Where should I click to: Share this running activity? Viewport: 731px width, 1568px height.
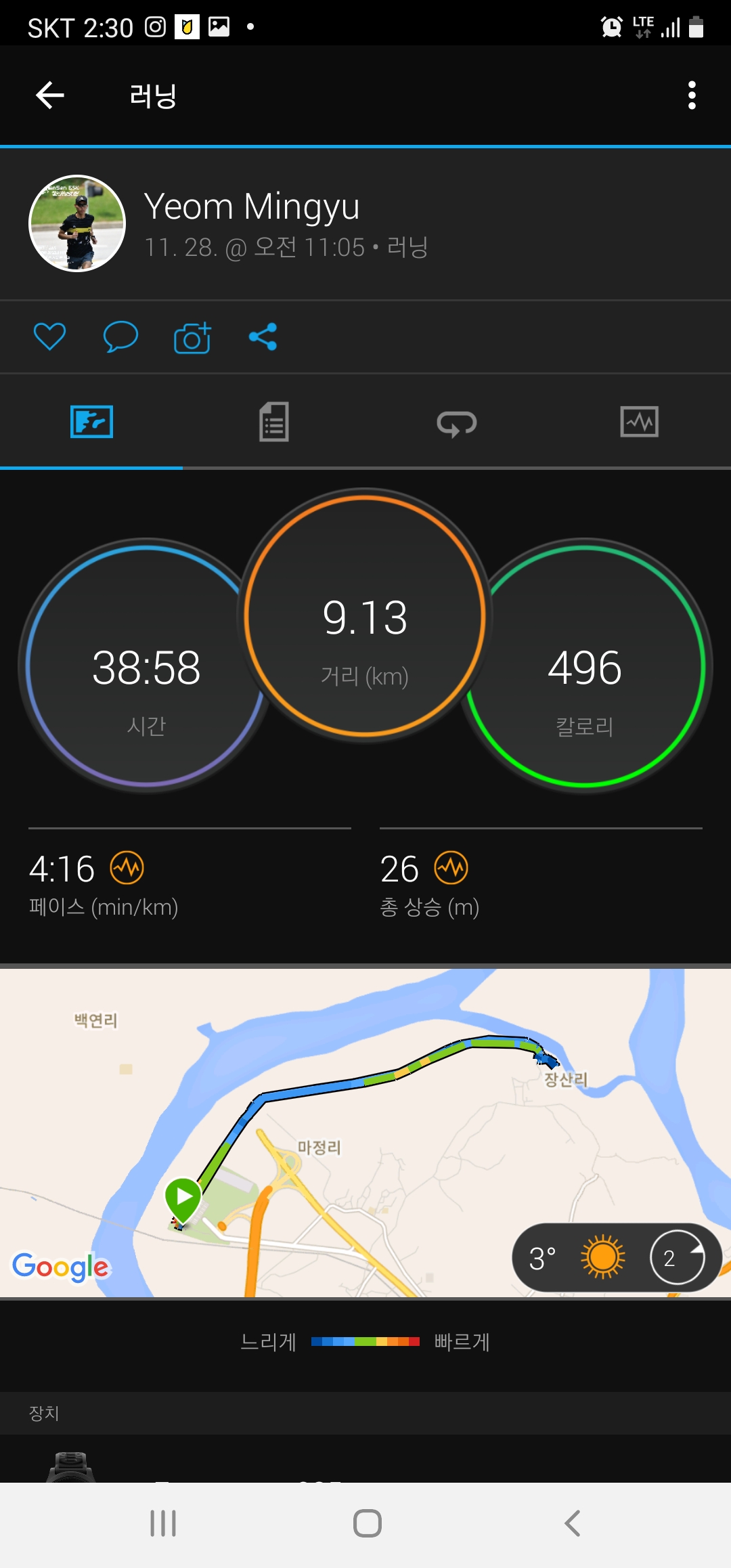click(x=263, y=336)
